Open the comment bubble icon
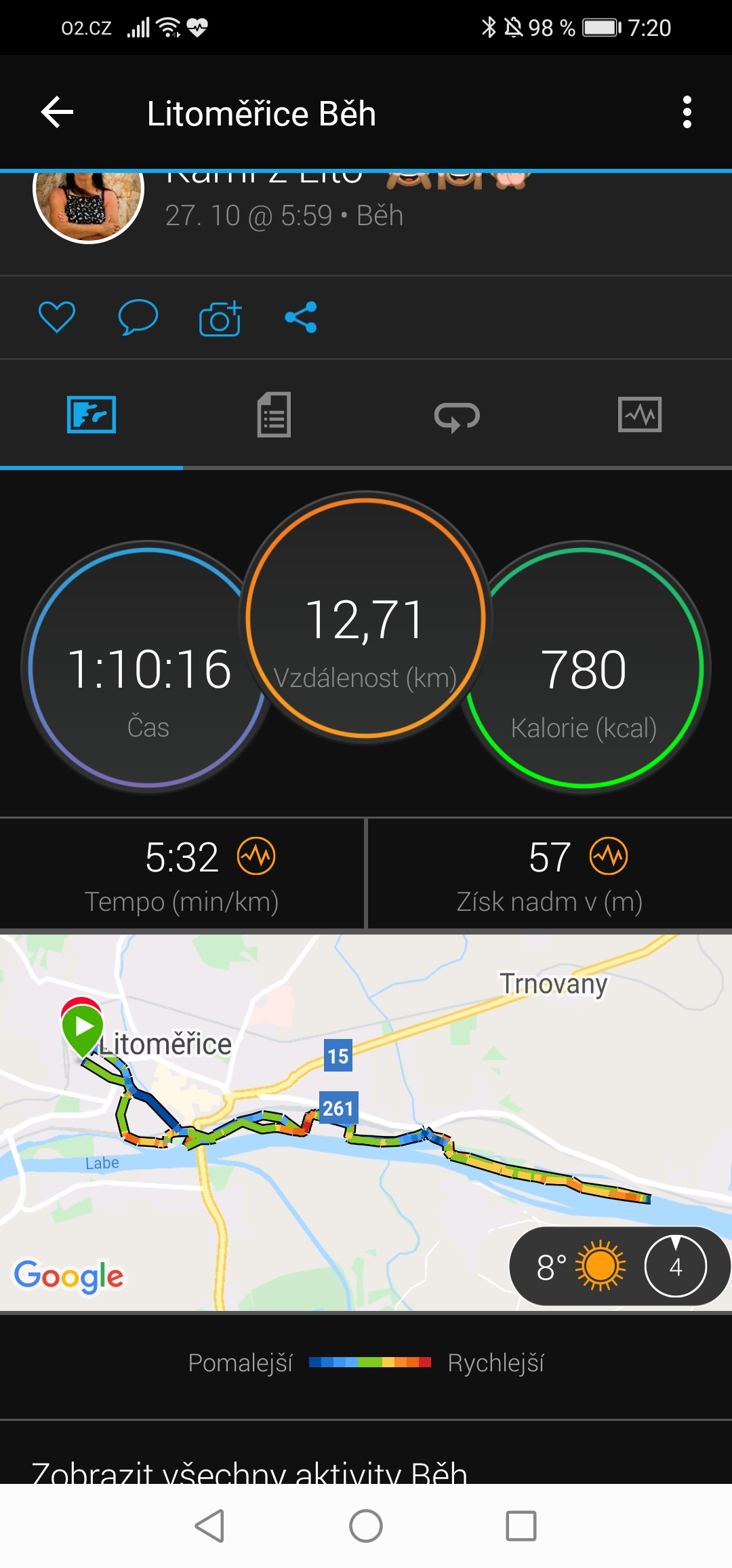This screenshot has height=1568, width=732. point(138,317)
